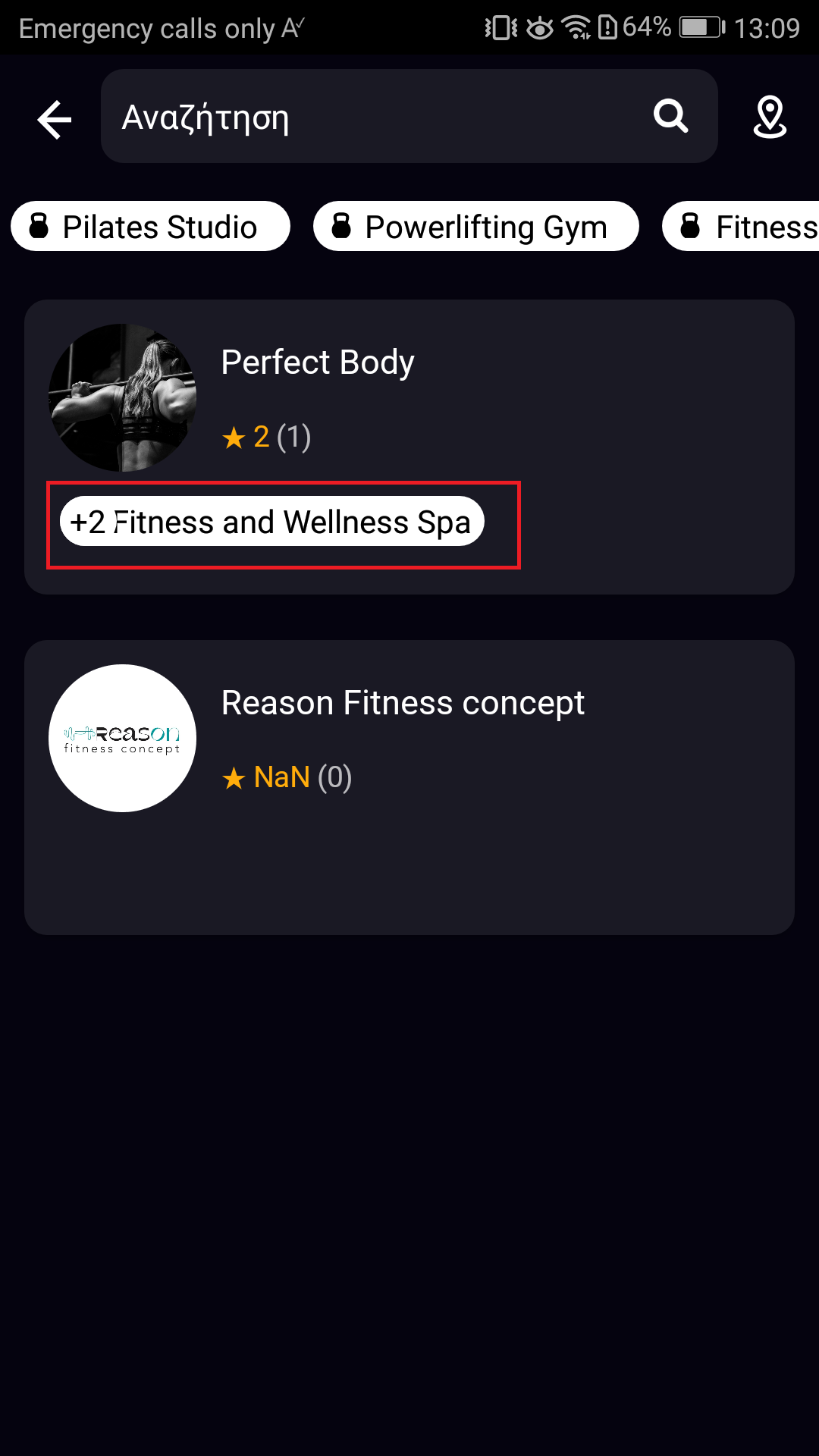Tap the rating count (1) for Perfect Body
The height and width of the screenshot is (1456, 819).
[x=294, y=437]
